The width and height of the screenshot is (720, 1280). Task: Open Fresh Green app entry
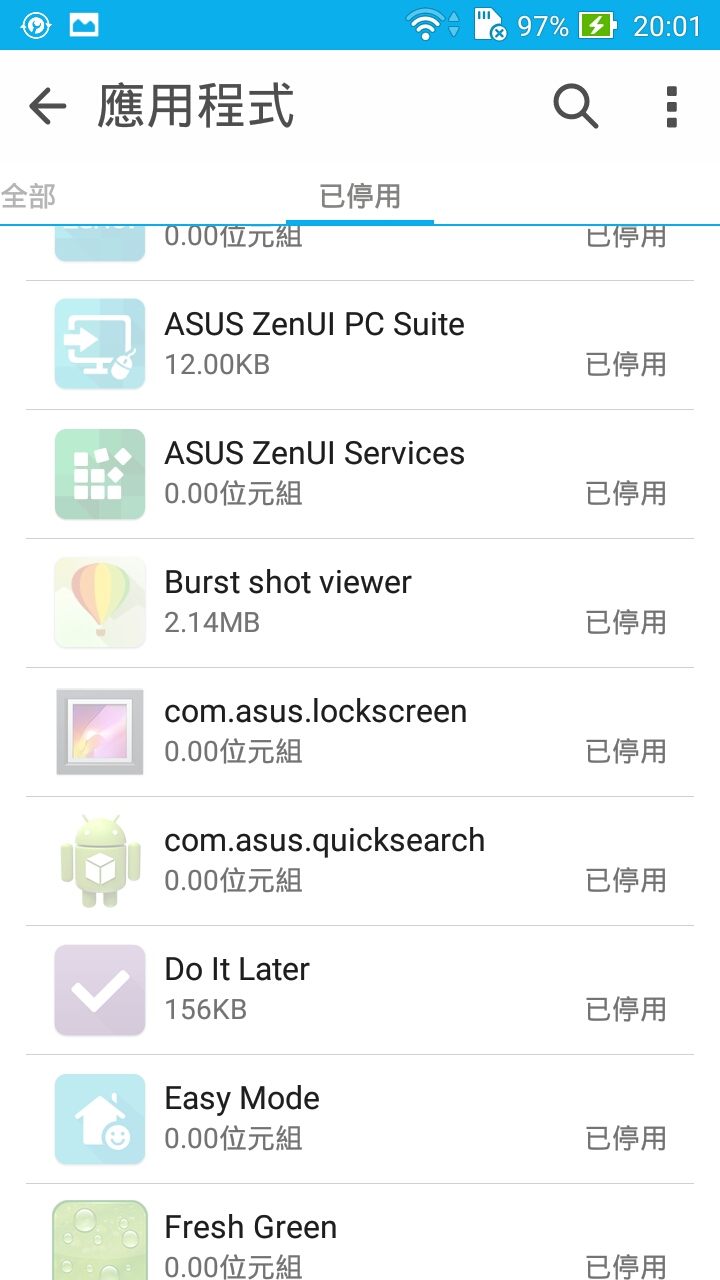[360, 1232]
